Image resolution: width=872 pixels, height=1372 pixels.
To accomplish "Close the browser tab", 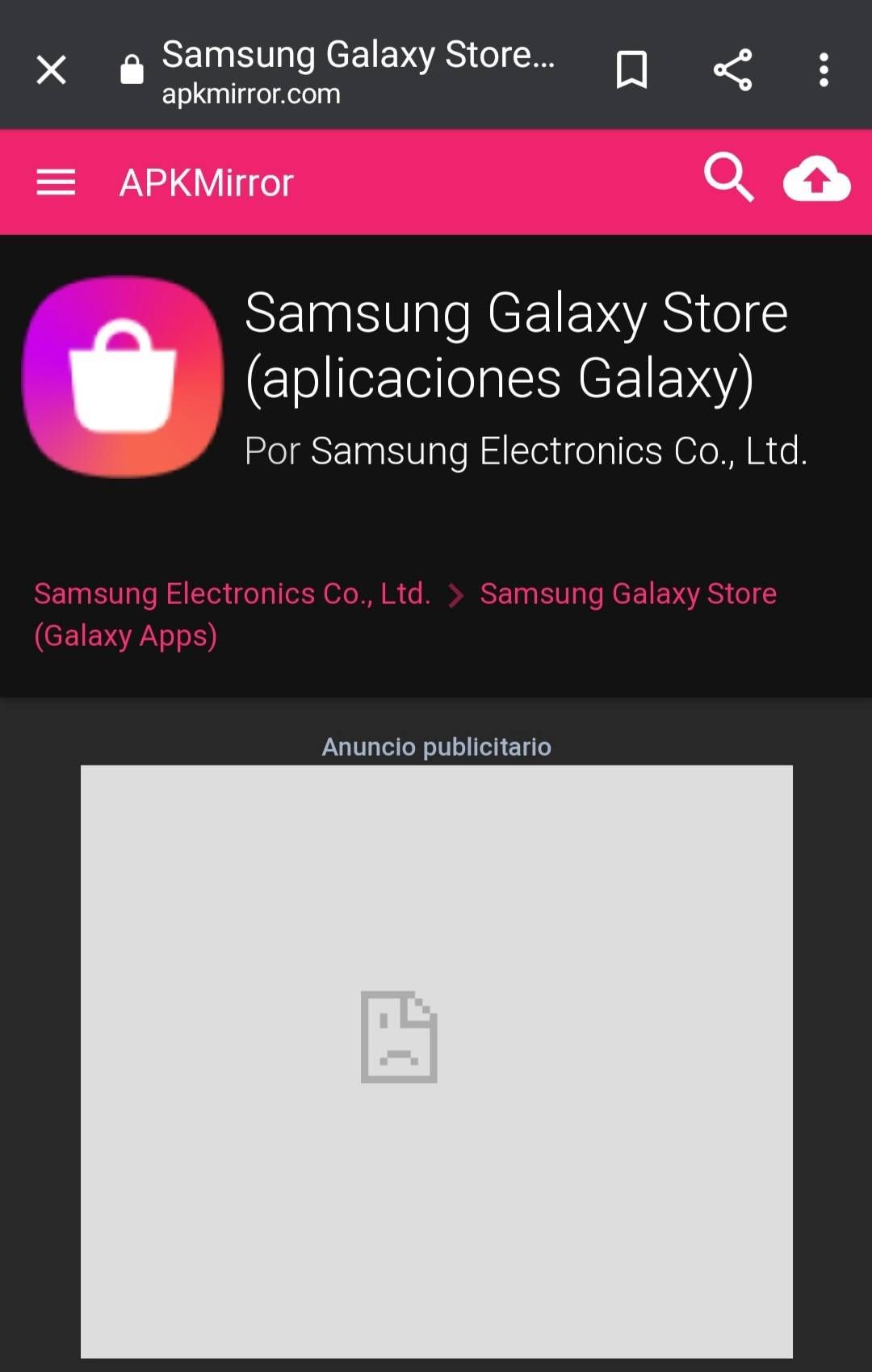I will 51,70.
